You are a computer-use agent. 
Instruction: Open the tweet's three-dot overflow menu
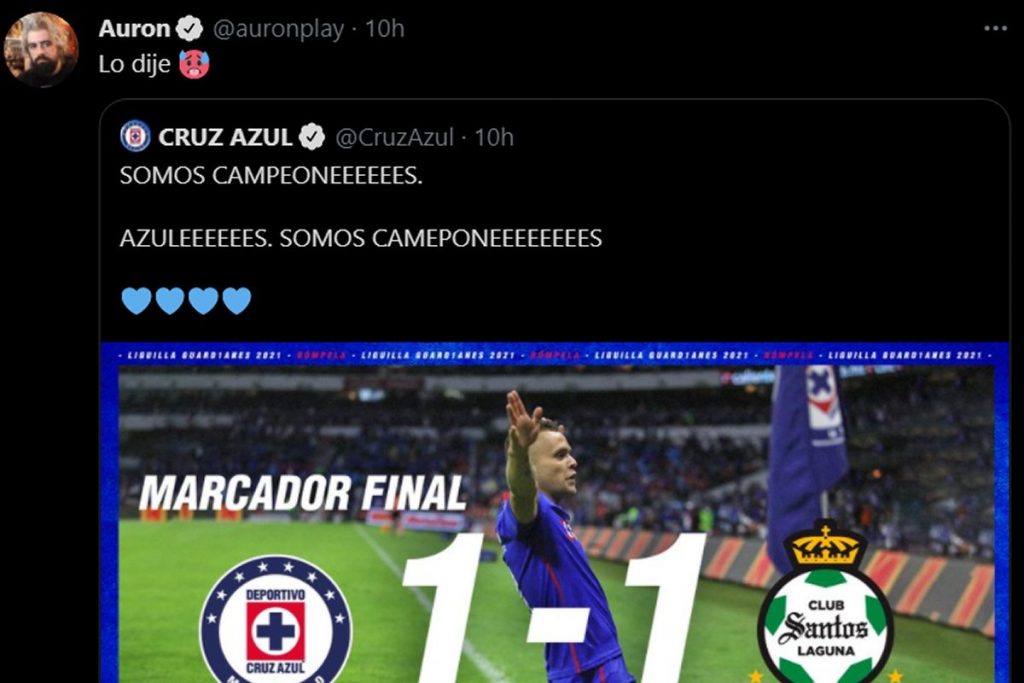995,28
